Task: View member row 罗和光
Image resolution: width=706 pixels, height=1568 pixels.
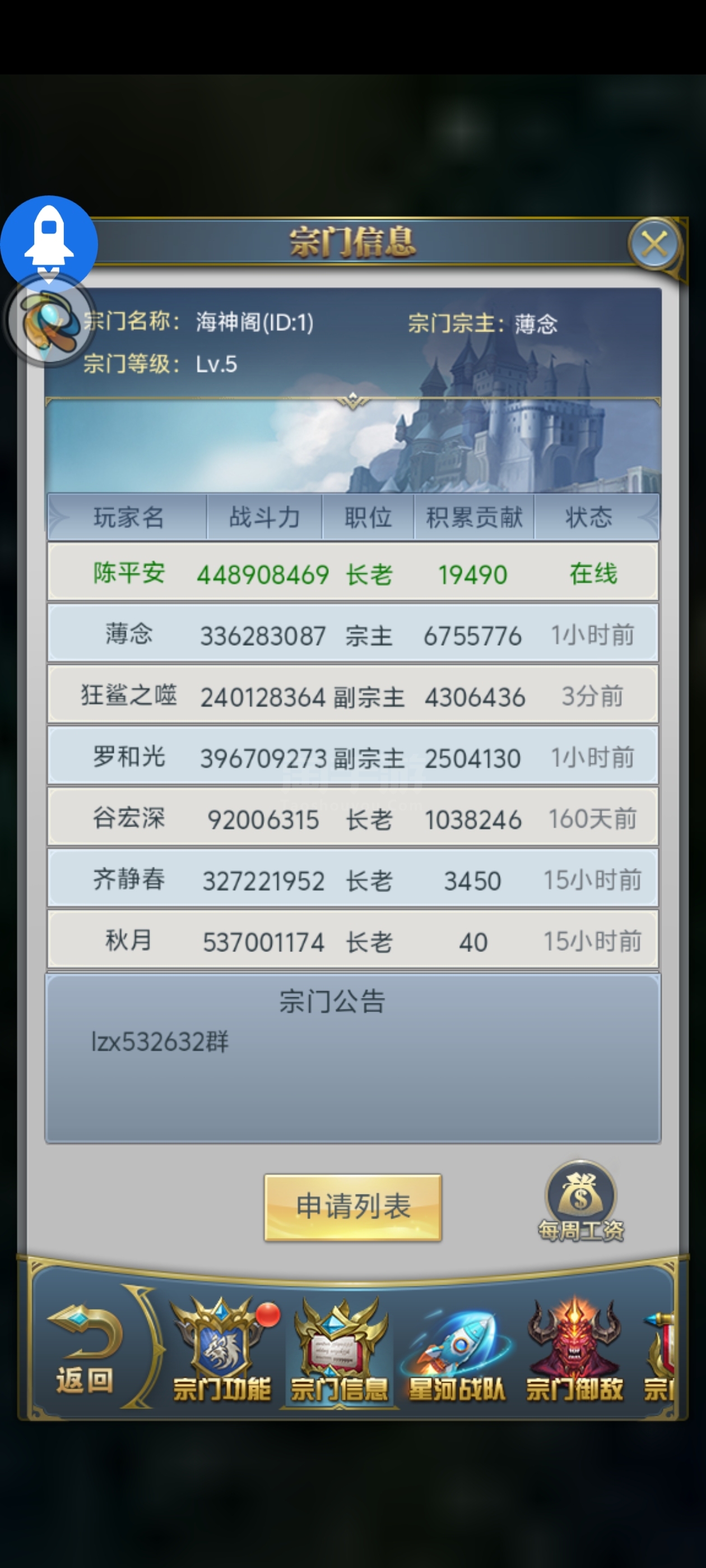Action: click(x=352, y=756)
